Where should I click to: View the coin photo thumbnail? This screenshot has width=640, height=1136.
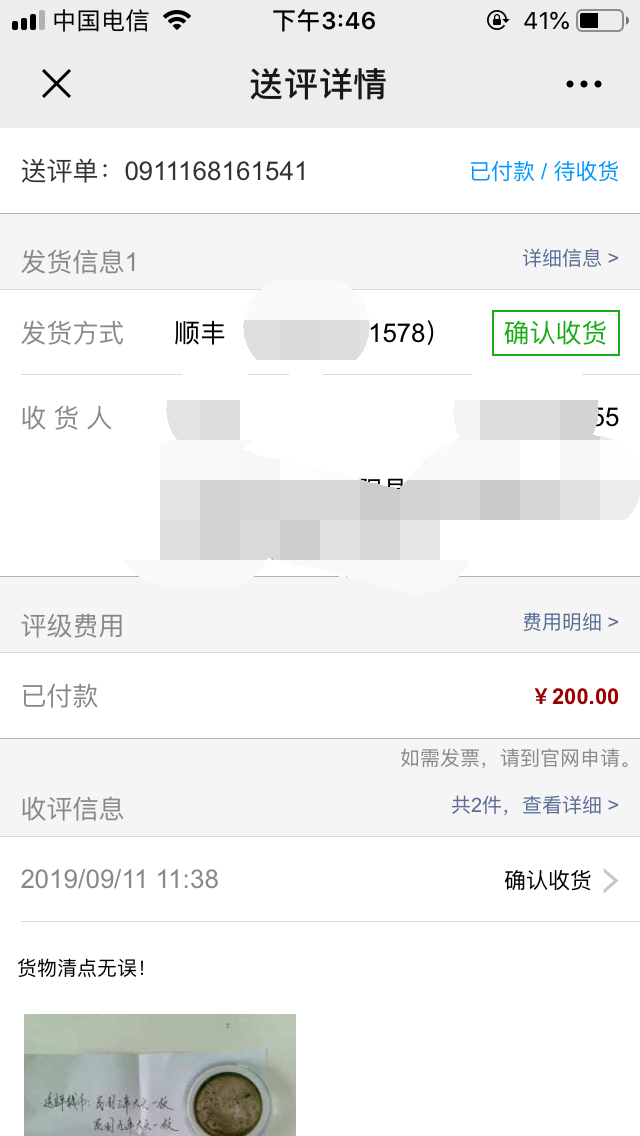(x=160, y=1075)
